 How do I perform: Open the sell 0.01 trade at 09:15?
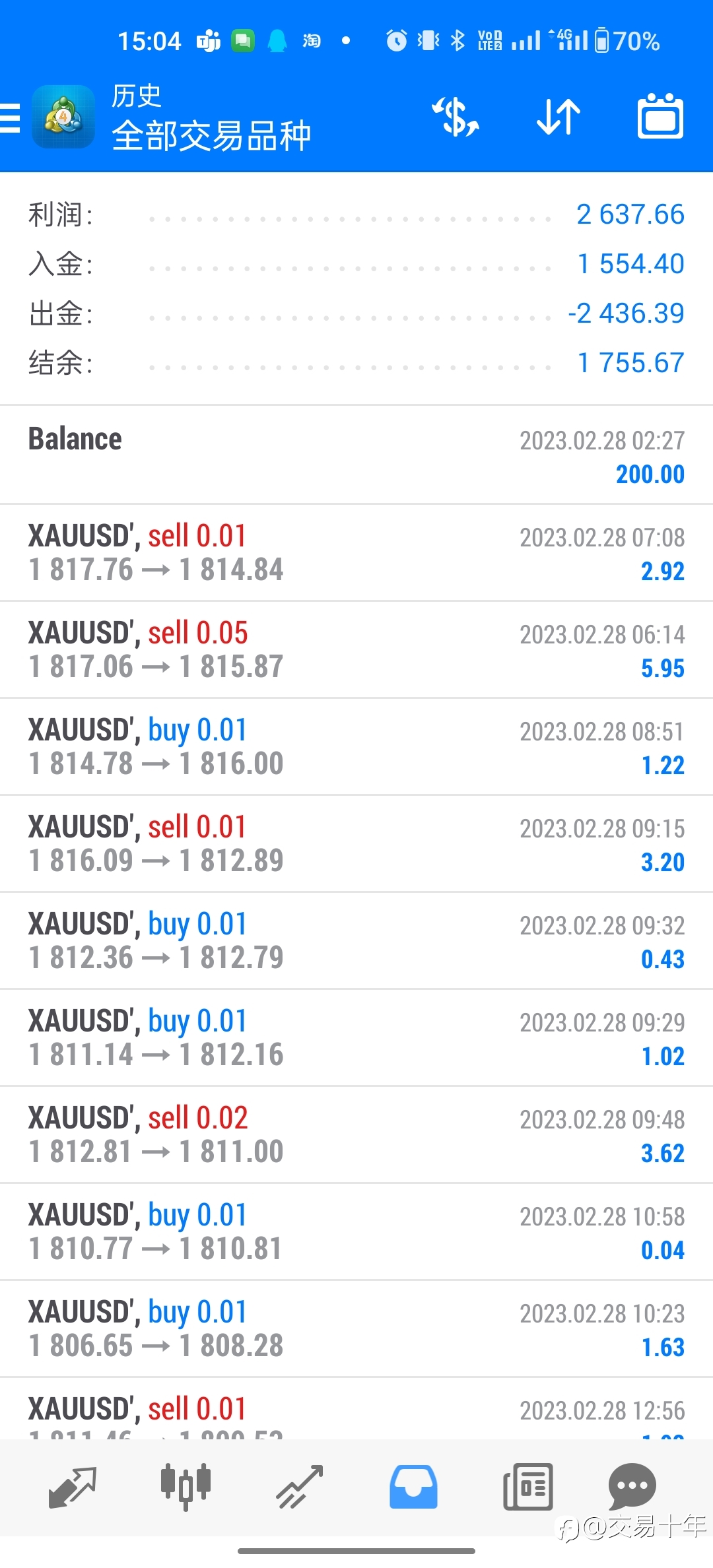(x=356, y=844)
